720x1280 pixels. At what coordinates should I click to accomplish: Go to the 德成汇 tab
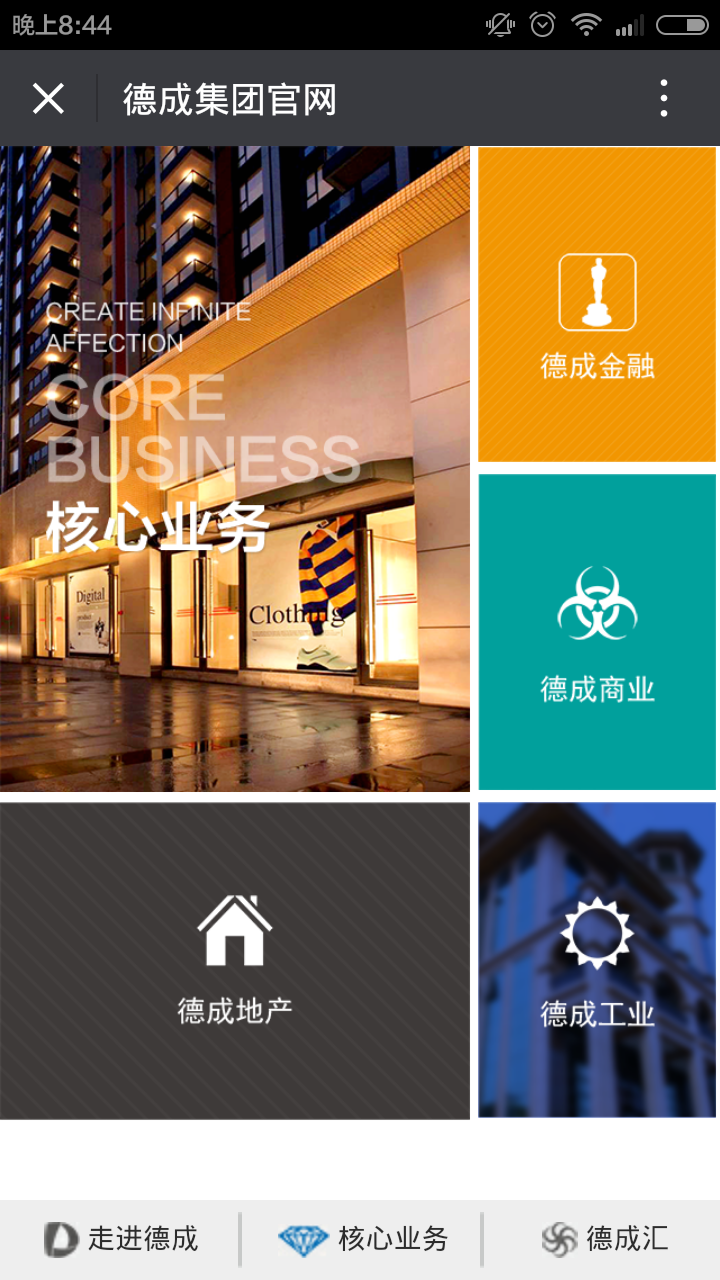click(x=604, y=1239)
